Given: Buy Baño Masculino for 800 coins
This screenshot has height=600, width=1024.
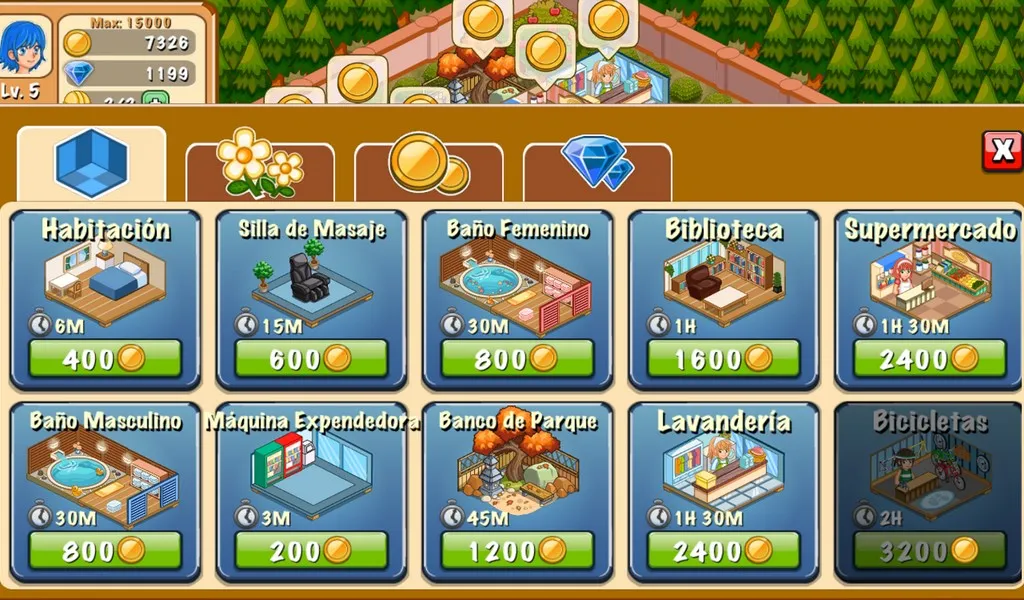Looking at the screenshot, I should [105, 550].
